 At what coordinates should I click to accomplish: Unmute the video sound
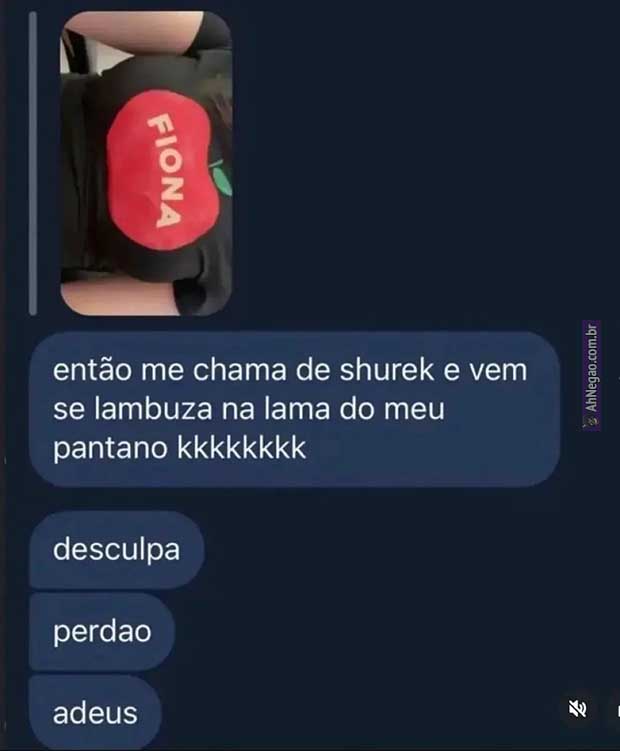[577, 709]
